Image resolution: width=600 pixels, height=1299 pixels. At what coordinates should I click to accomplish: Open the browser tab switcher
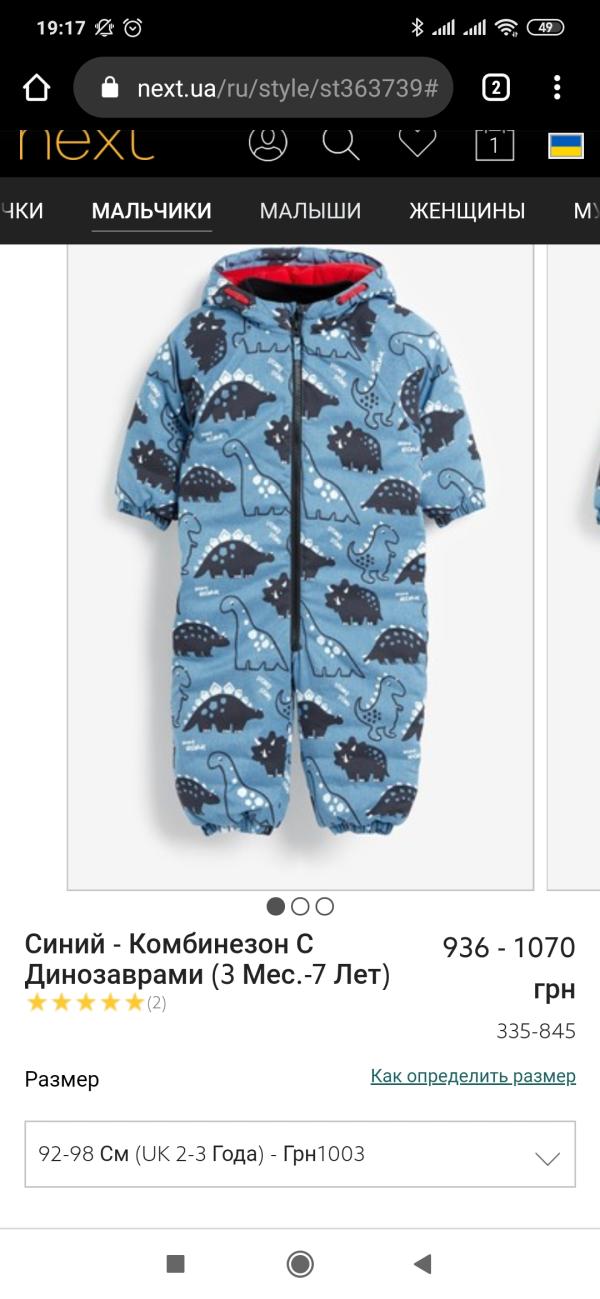(x=495, y=88)
